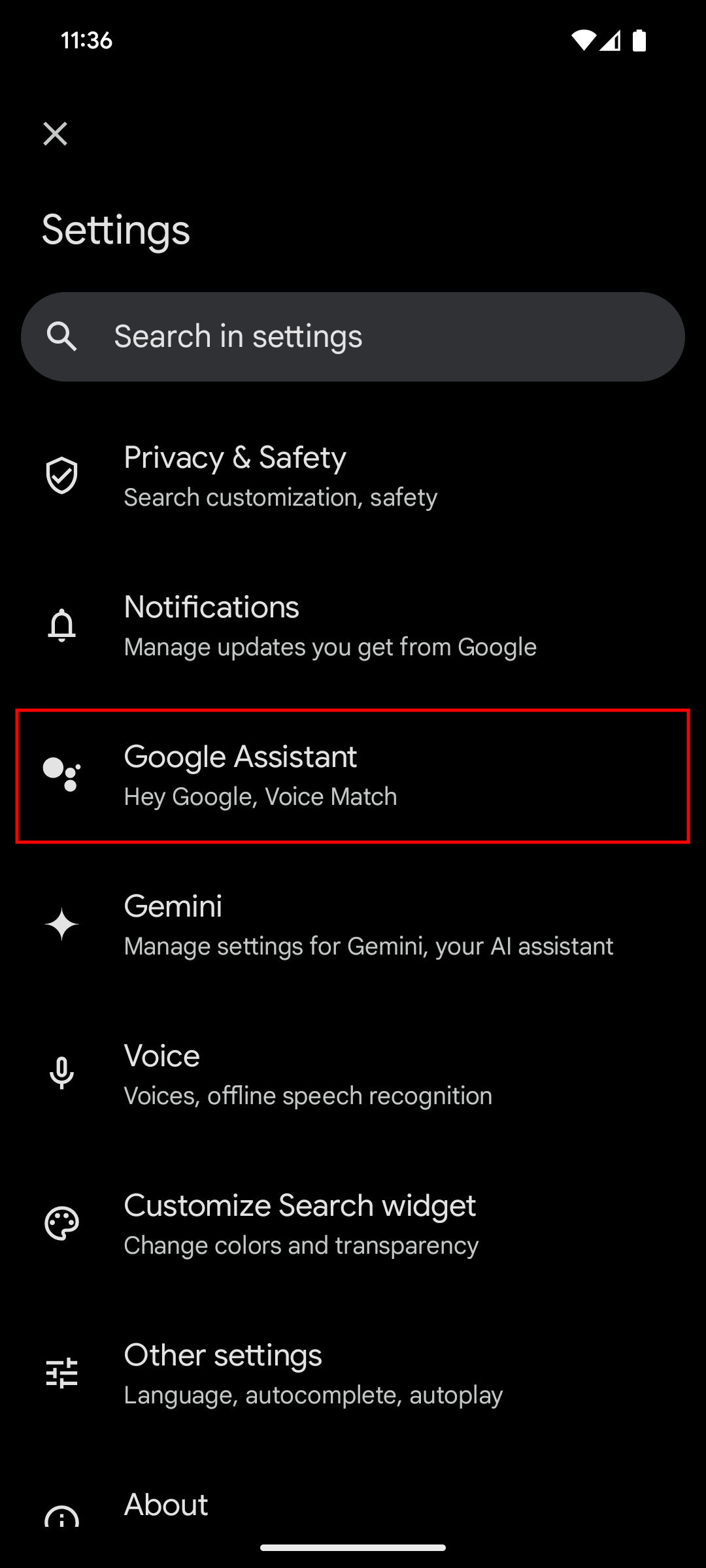
Task: Open Google Assistant settings
Action: [x=353, y=776]
